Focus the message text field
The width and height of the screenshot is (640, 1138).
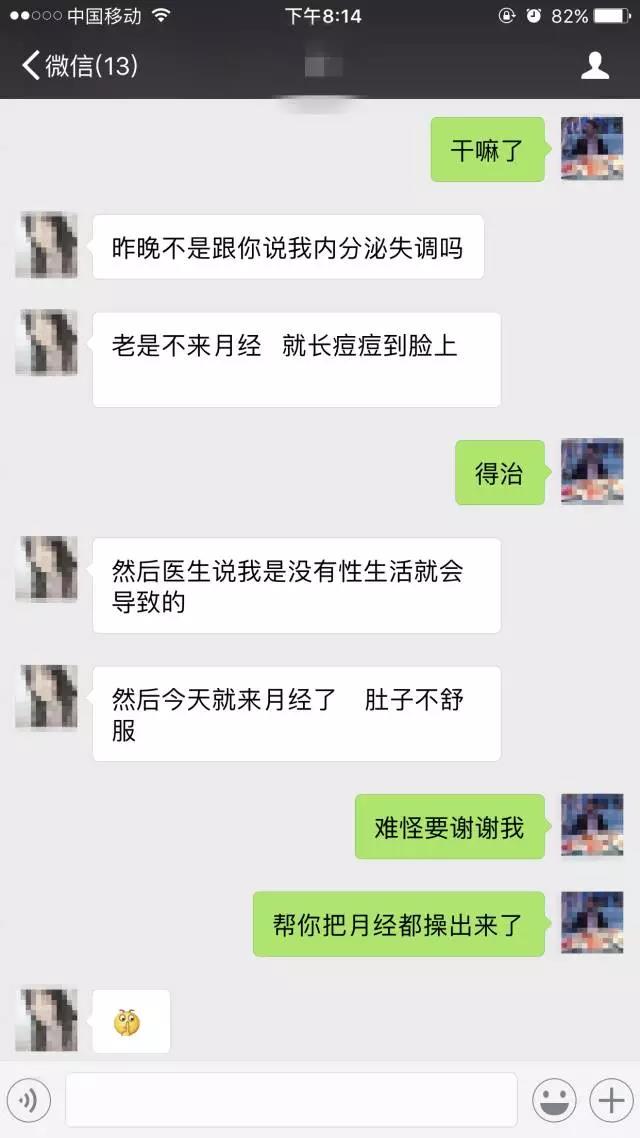tap(291, 1100)
